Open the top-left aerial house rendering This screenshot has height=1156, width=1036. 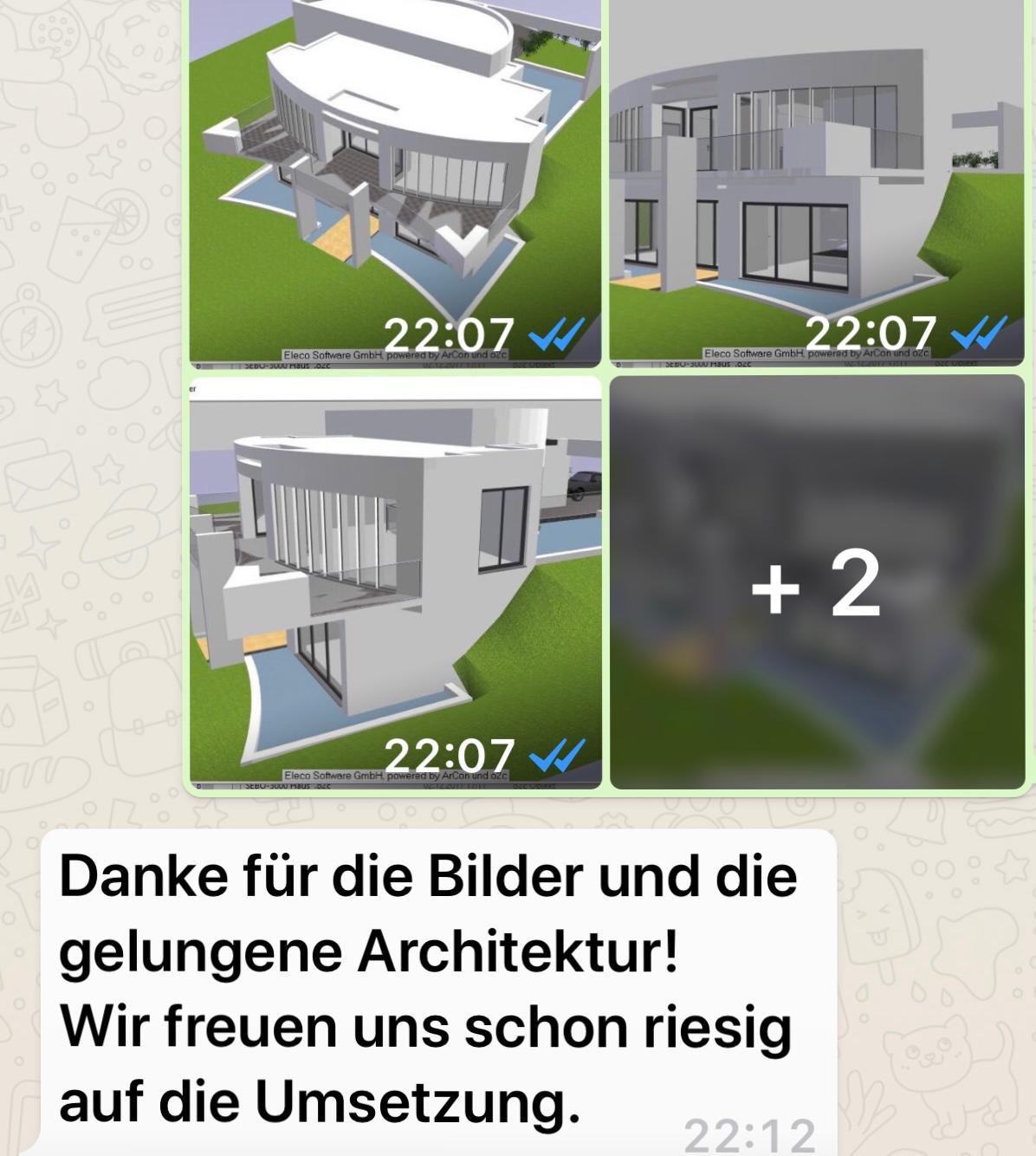pyautogui.click(x=395, y=173)
